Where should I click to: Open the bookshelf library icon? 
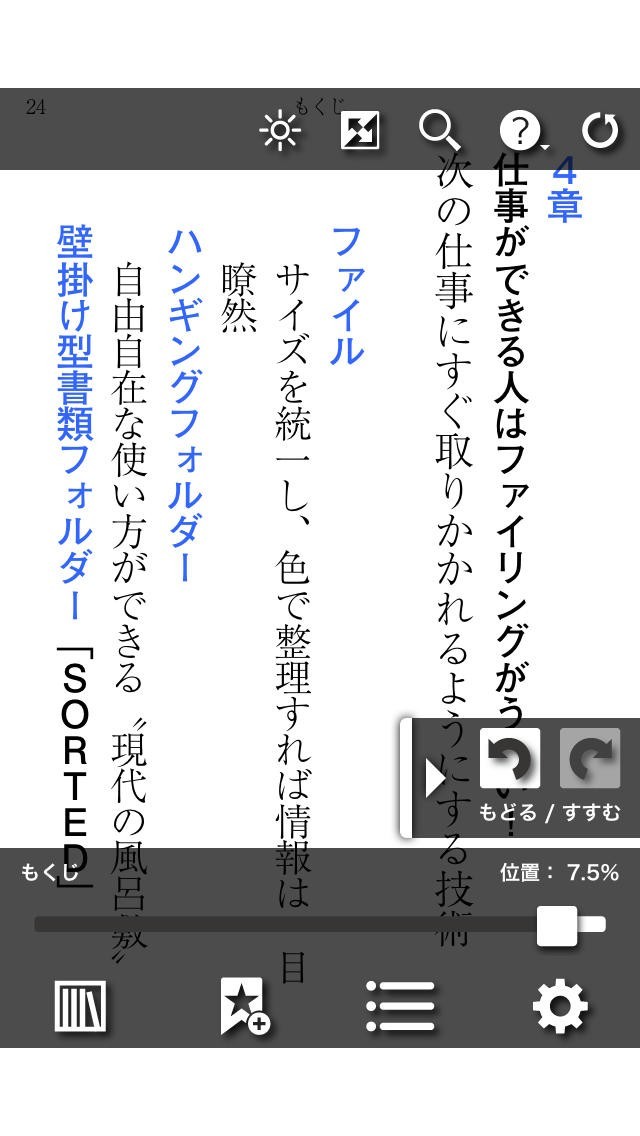pyautogui.click(x=80, y=1006)
